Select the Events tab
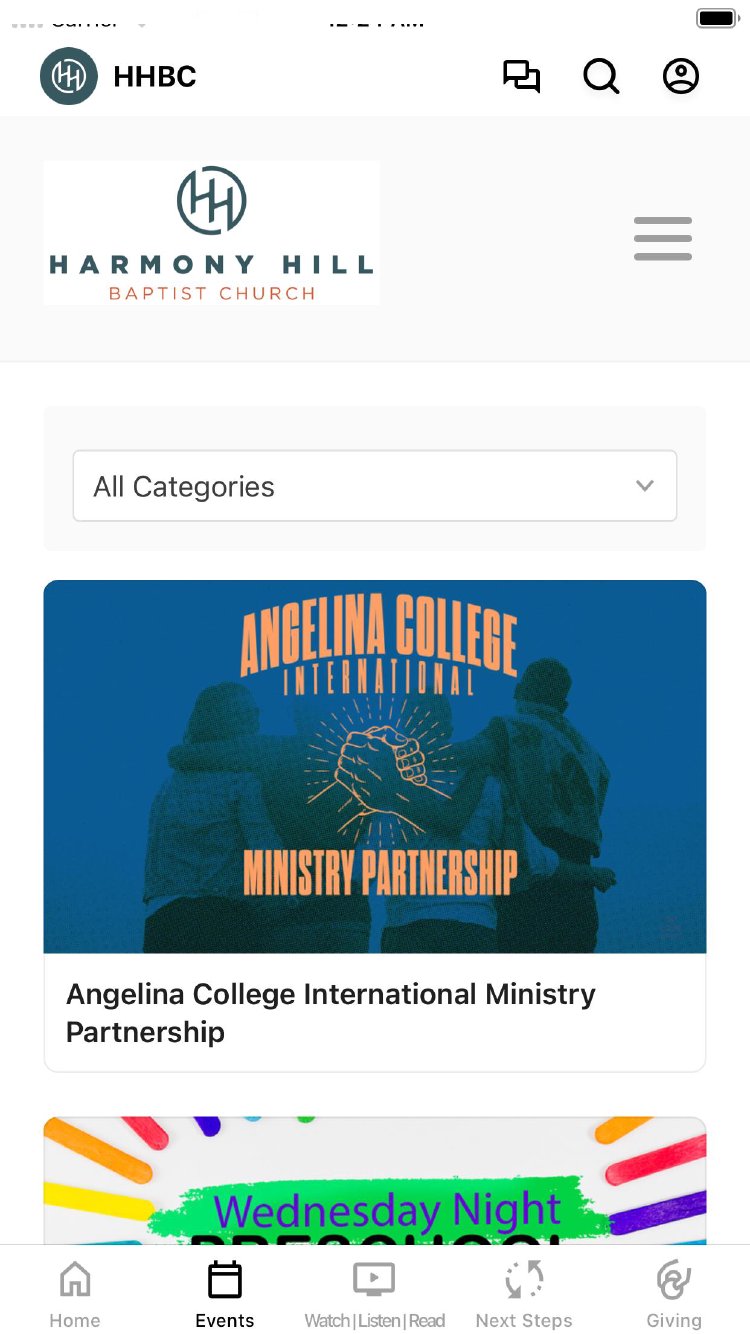This screenshot has height=1334, width=750. coord(225,1293)
